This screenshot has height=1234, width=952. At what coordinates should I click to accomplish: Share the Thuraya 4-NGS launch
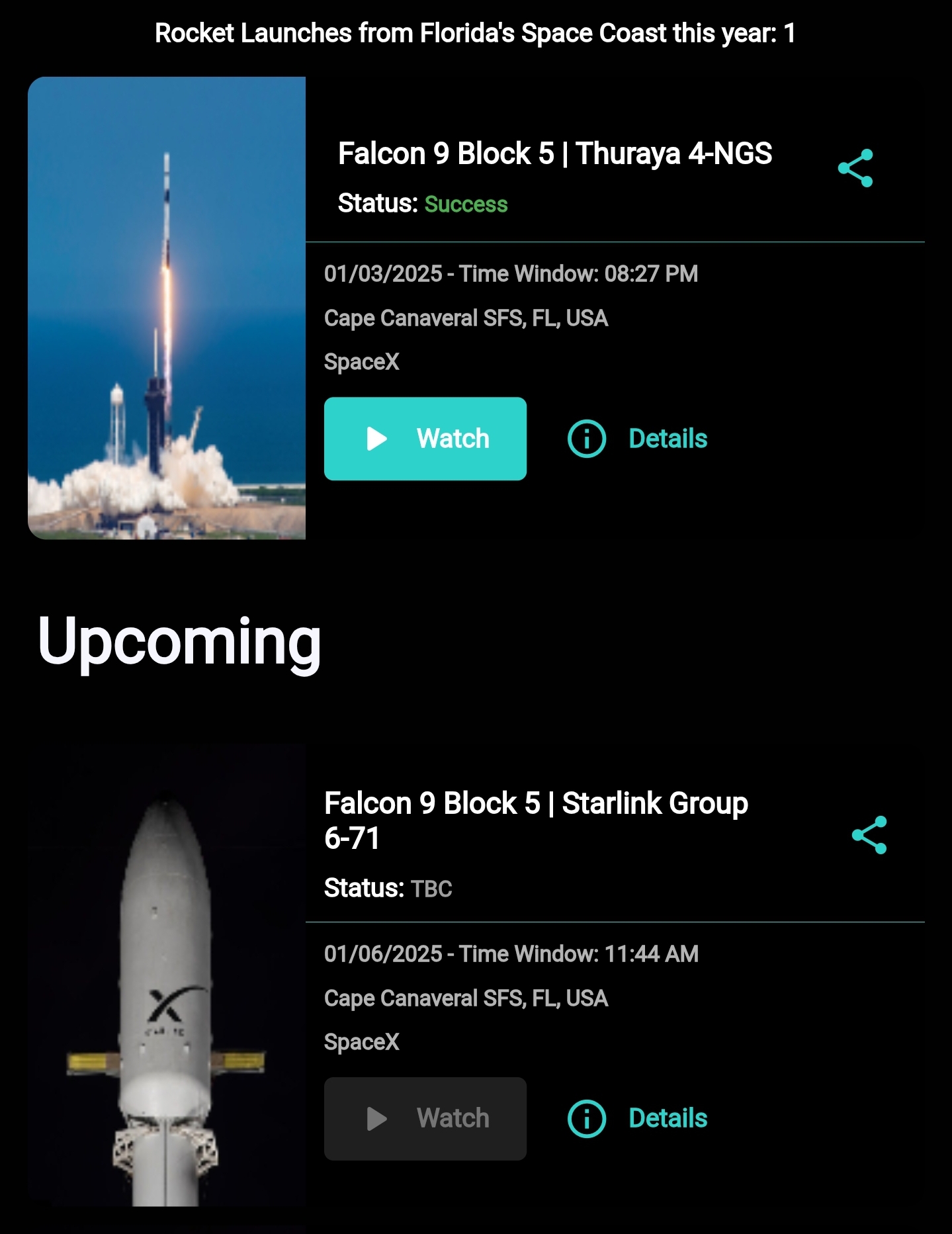tap(855, 168)
